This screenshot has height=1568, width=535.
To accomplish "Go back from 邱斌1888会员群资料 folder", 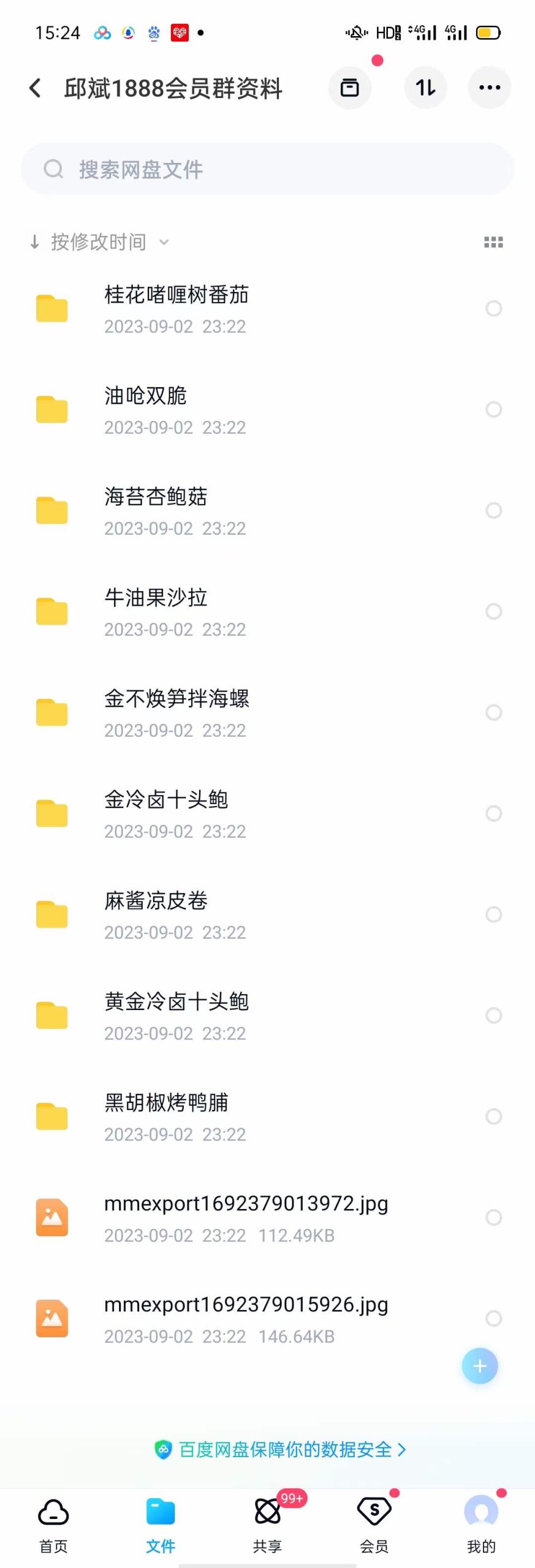I will click(36, 88).
